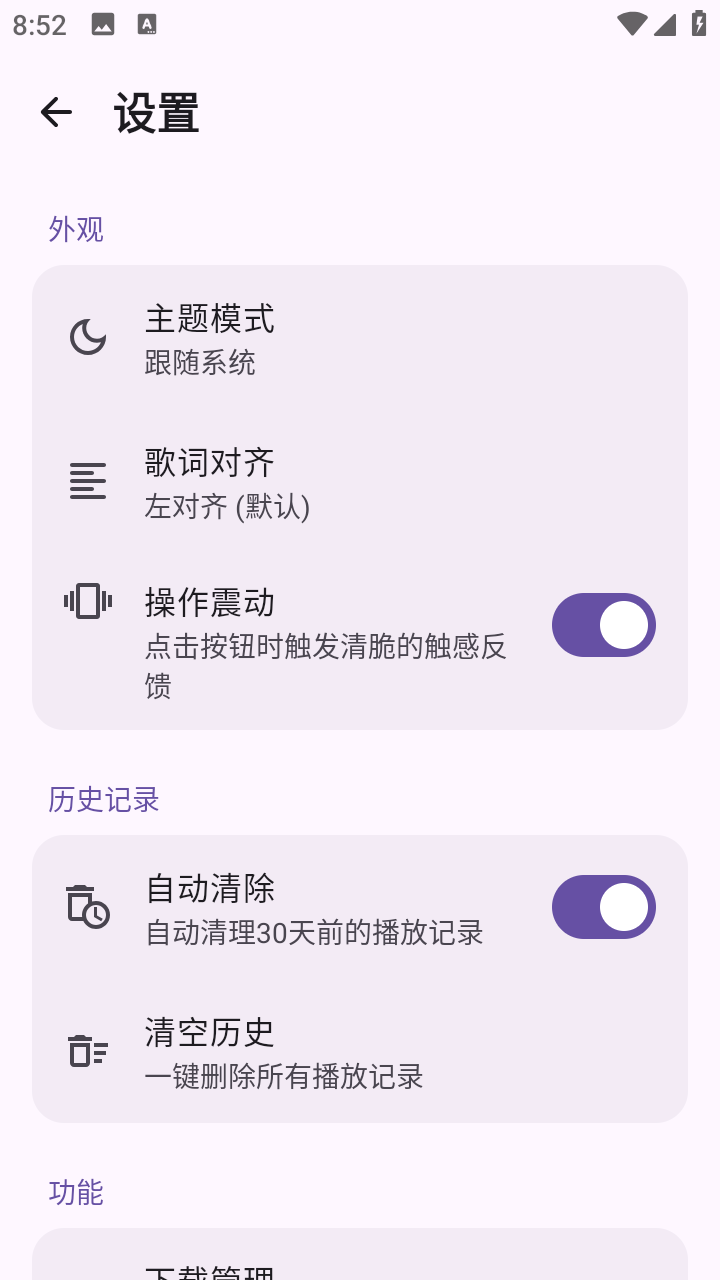
Task: Select the 历史记录 section header
Action: pos(103,799)
